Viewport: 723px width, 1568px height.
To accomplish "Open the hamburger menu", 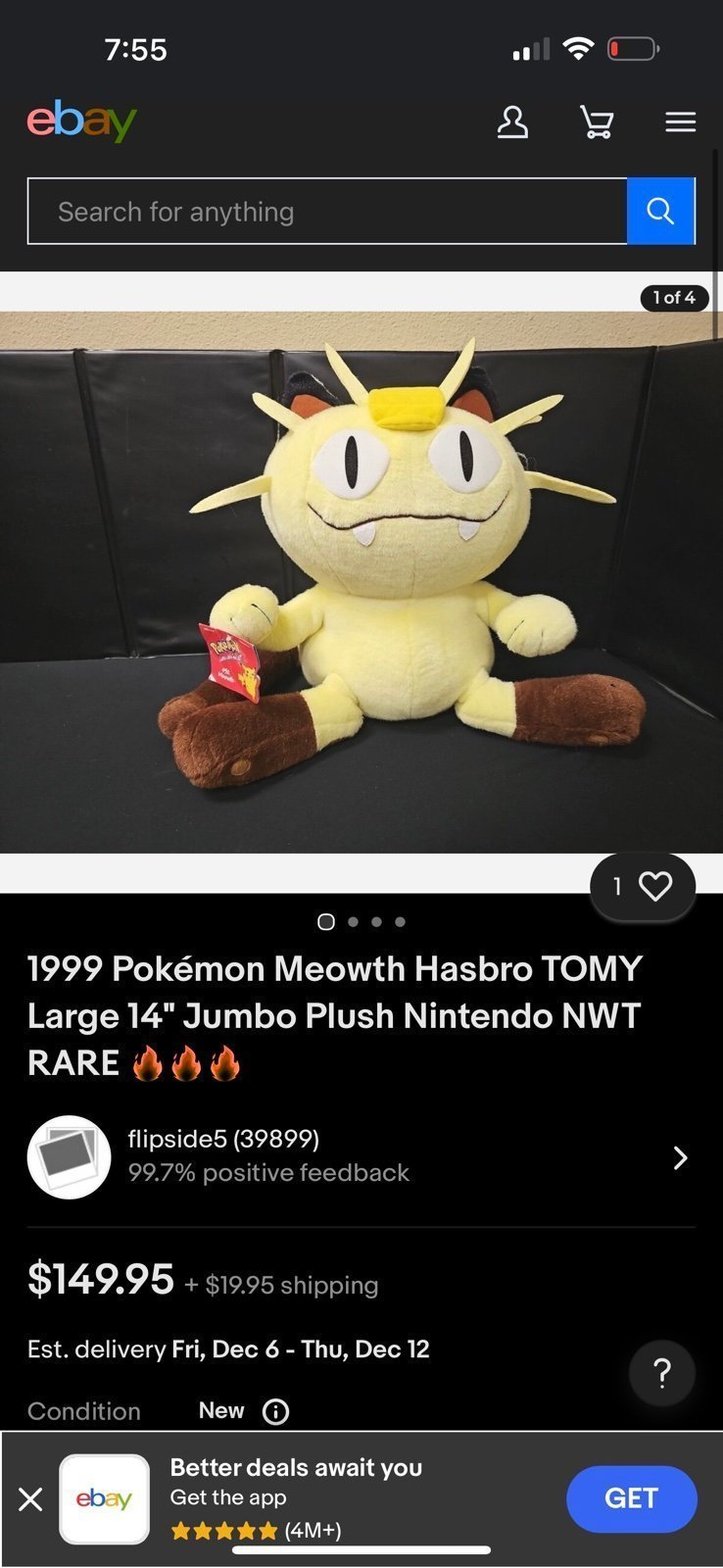I will (680, 122).
